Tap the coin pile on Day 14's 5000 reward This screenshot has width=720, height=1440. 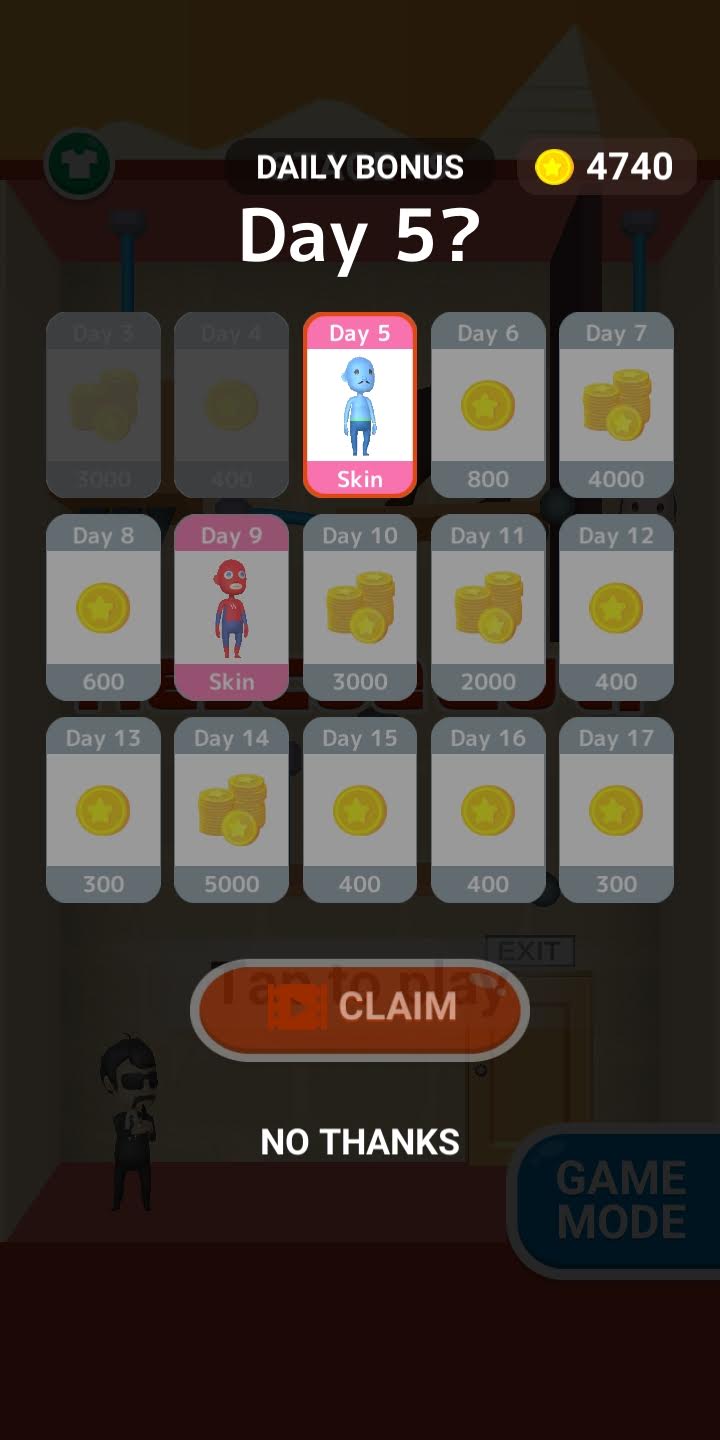(x=231, y=810)
